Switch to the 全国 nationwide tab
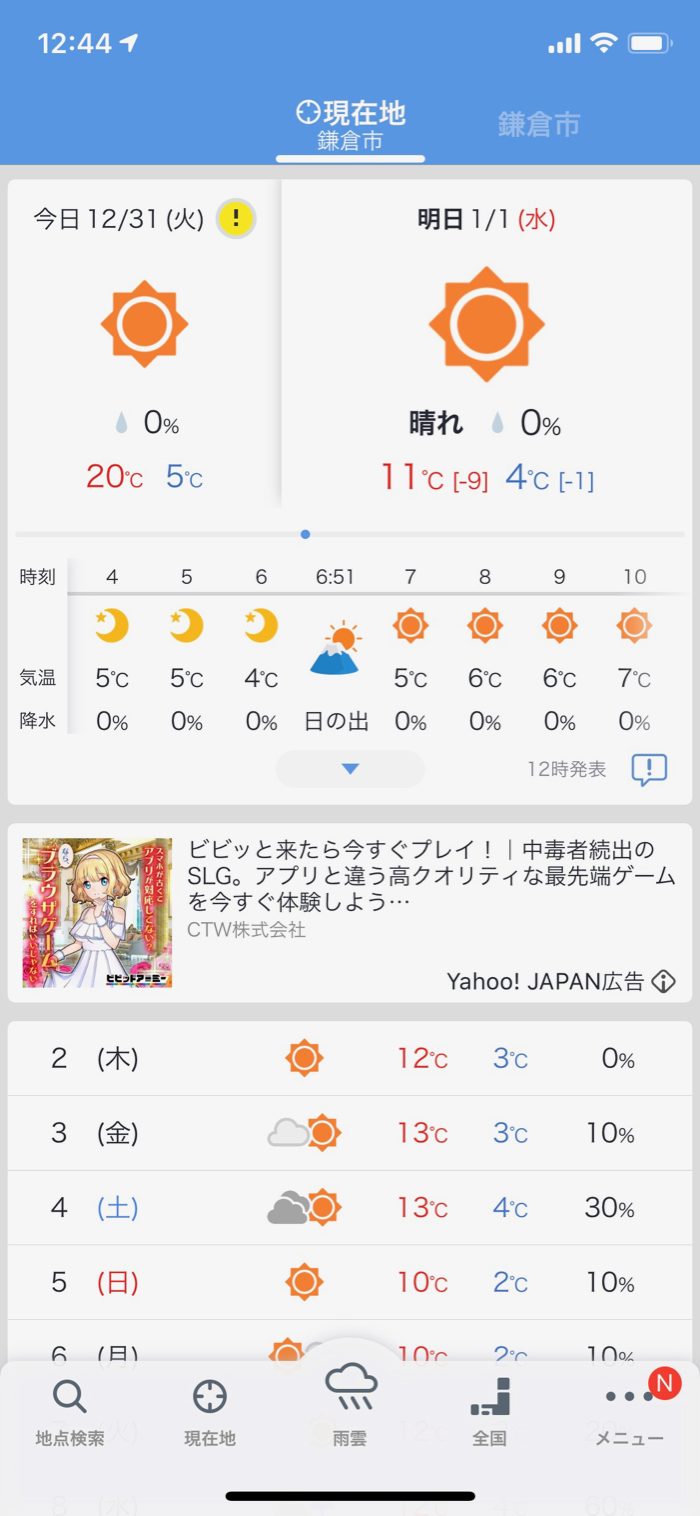 (x=489, y=1412)
